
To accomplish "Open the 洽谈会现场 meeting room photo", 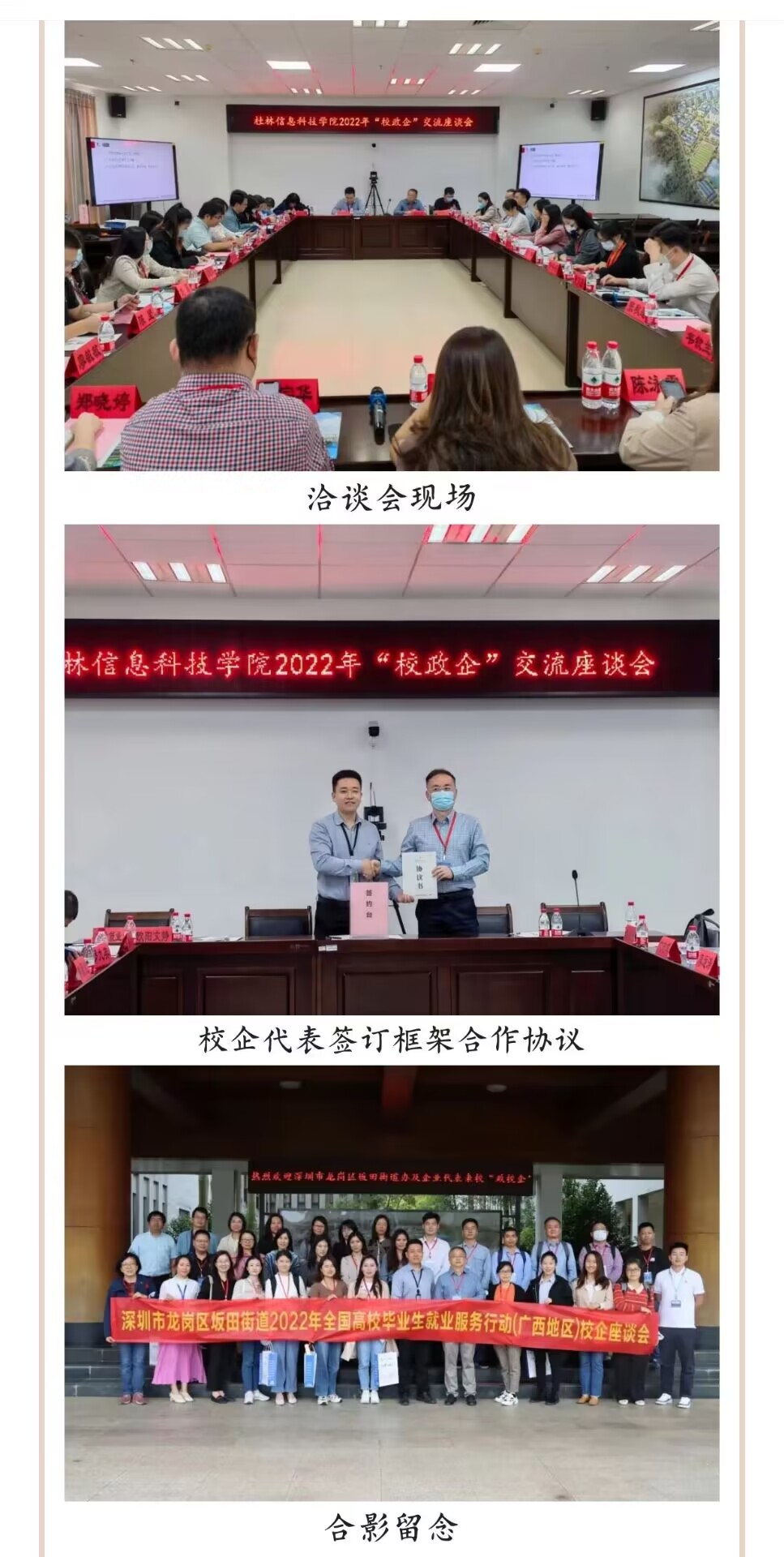I will tap(392, 246).
